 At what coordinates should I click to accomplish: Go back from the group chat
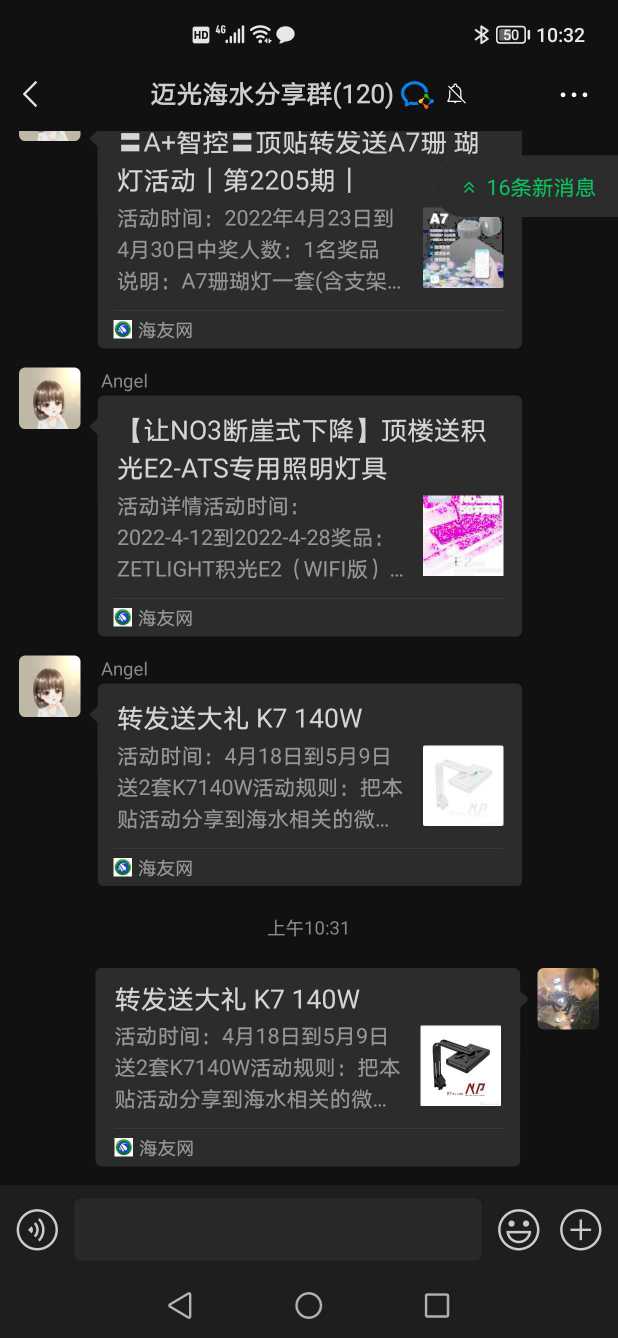30,95
